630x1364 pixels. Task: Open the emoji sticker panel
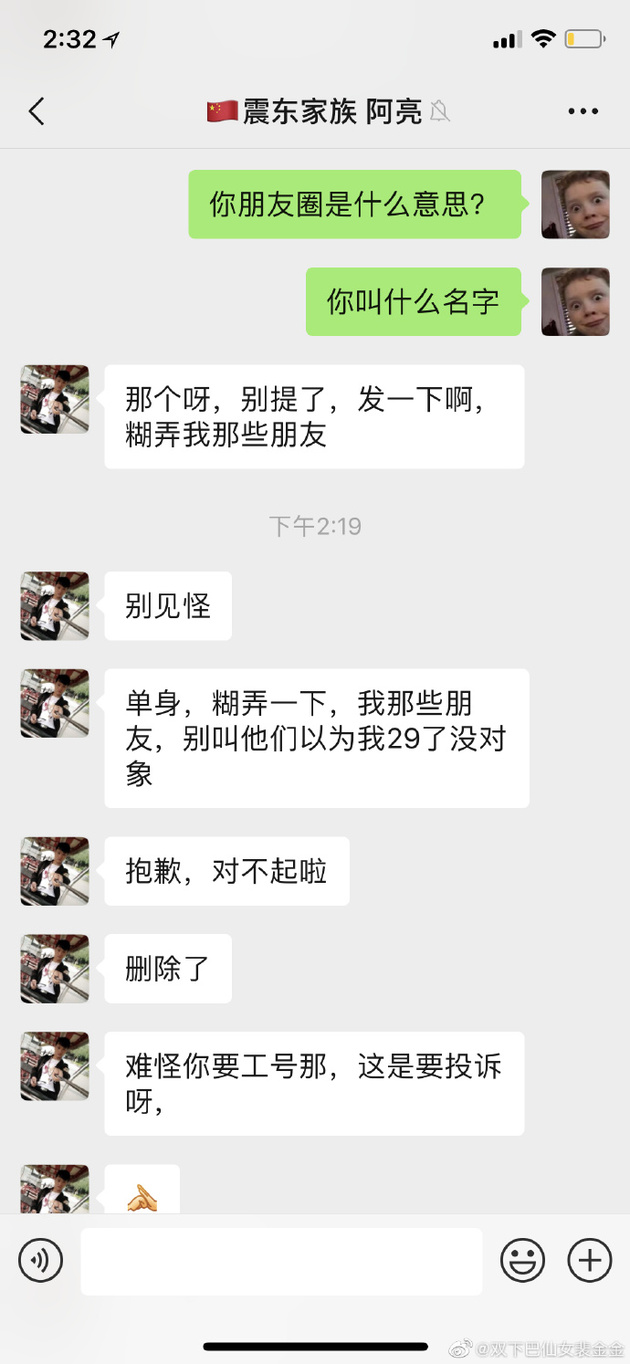[x=522, y=1260]
